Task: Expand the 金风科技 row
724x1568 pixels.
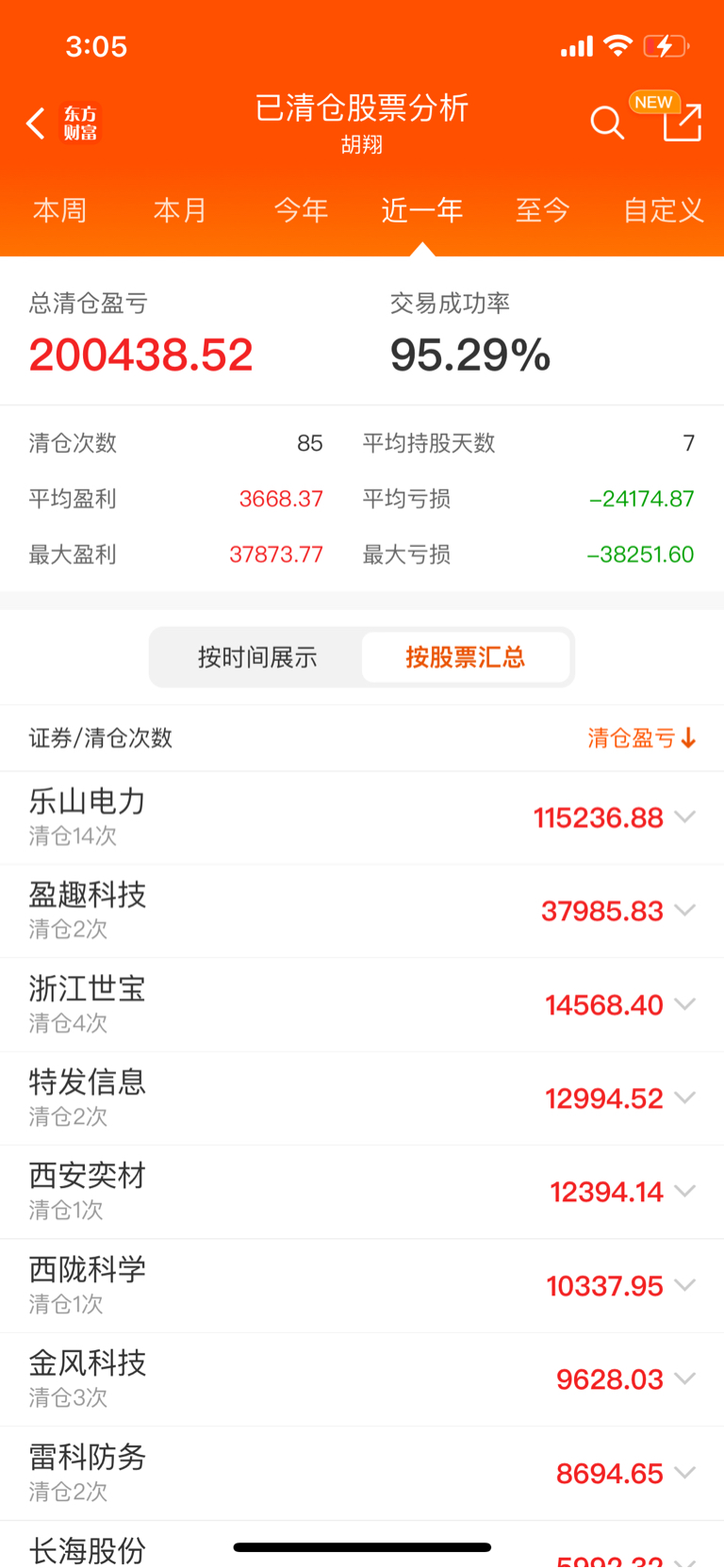Action: pyautogui.click(x=362, y=1379)
